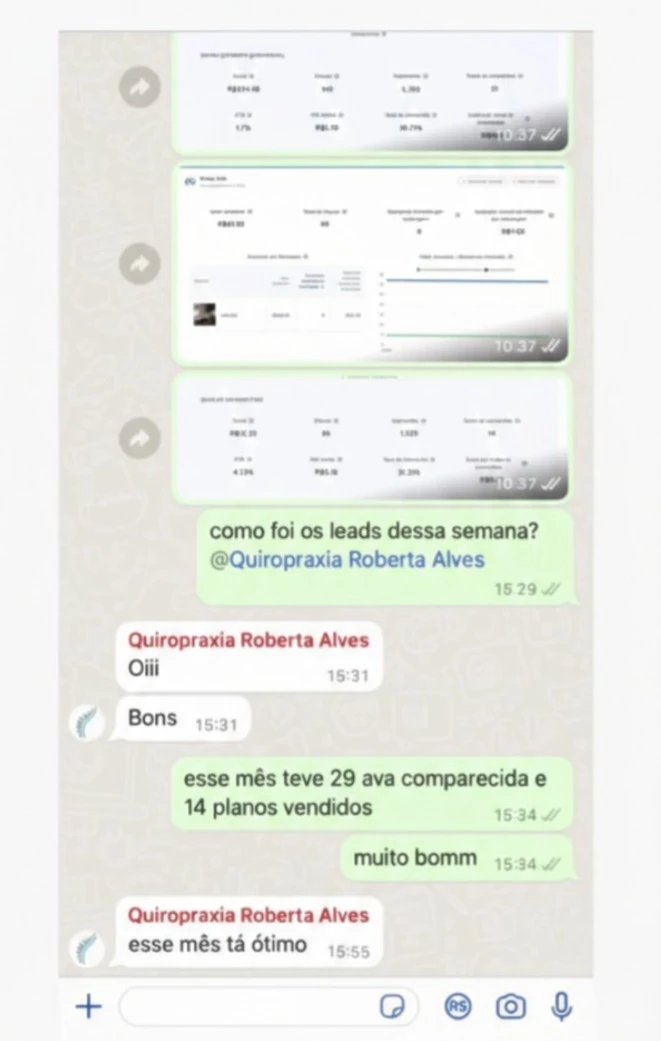Open the R$ payment option
Viewport: 661px width, 1041px height.
458,1006
